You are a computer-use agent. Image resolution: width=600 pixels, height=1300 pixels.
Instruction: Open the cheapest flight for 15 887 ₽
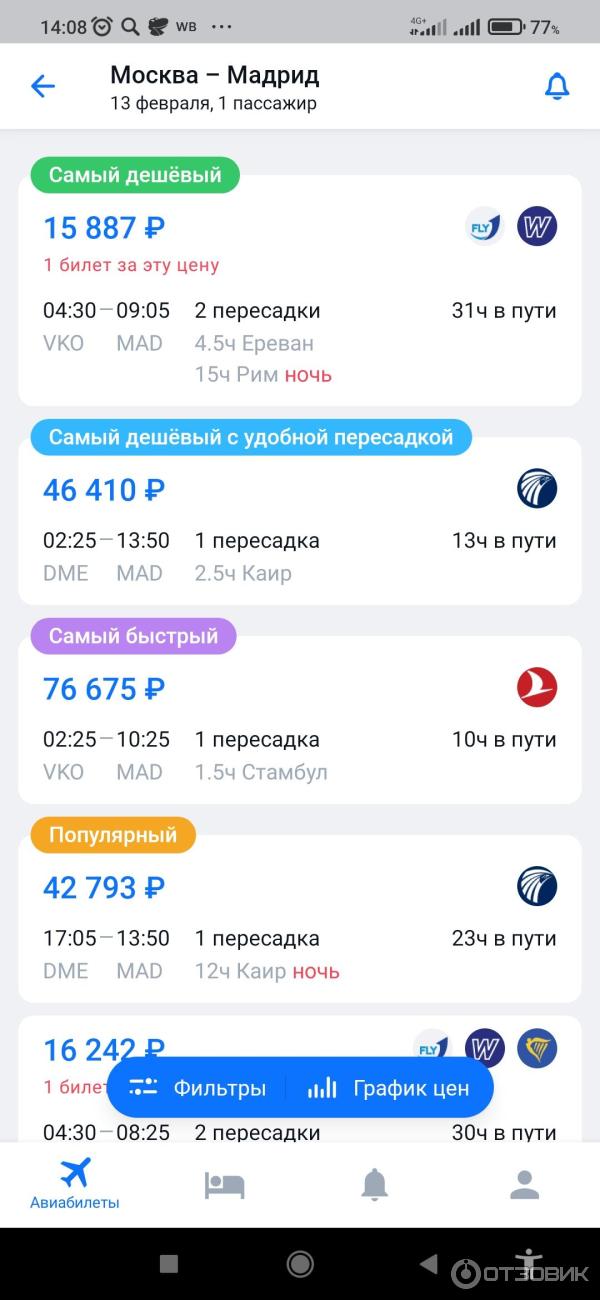click(x=300, y=290)
